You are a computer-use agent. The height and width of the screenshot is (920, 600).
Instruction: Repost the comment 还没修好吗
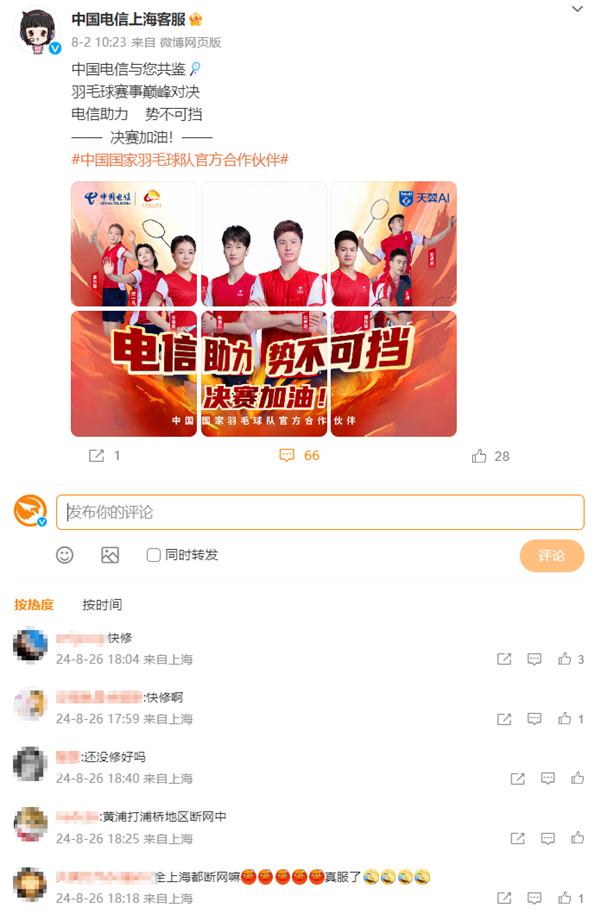[518, 778]
